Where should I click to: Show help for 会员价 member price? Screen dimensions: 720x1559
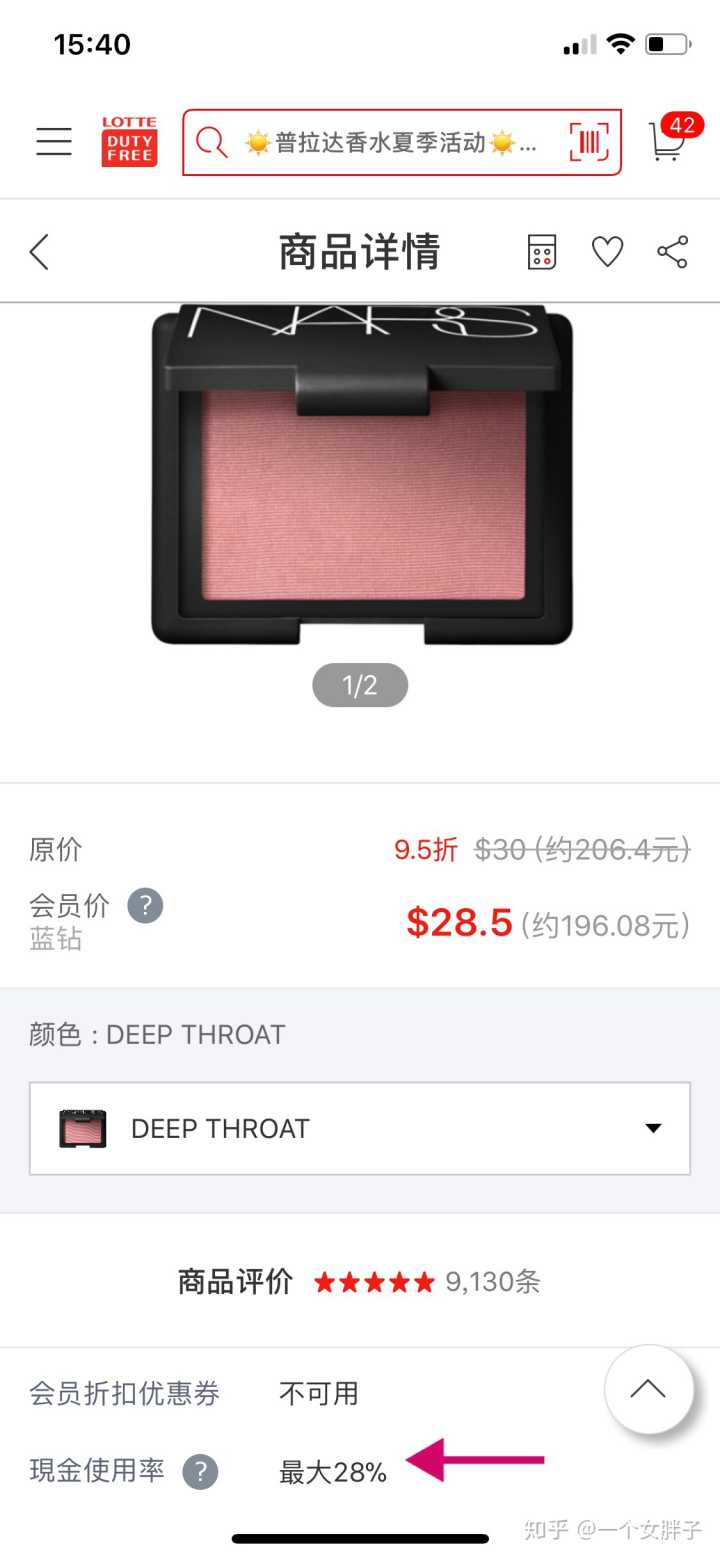145,906
